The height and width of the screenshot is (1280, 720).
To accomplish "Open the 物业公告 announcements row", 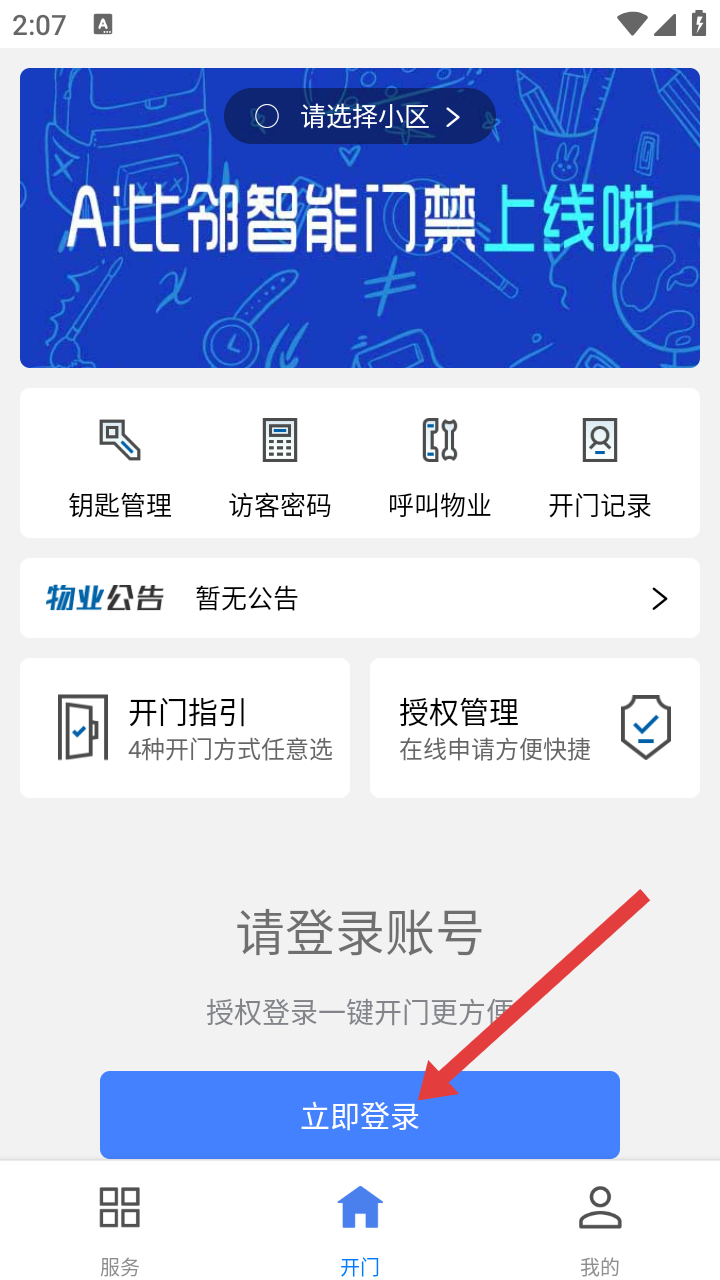I will (x=360, y=598).
